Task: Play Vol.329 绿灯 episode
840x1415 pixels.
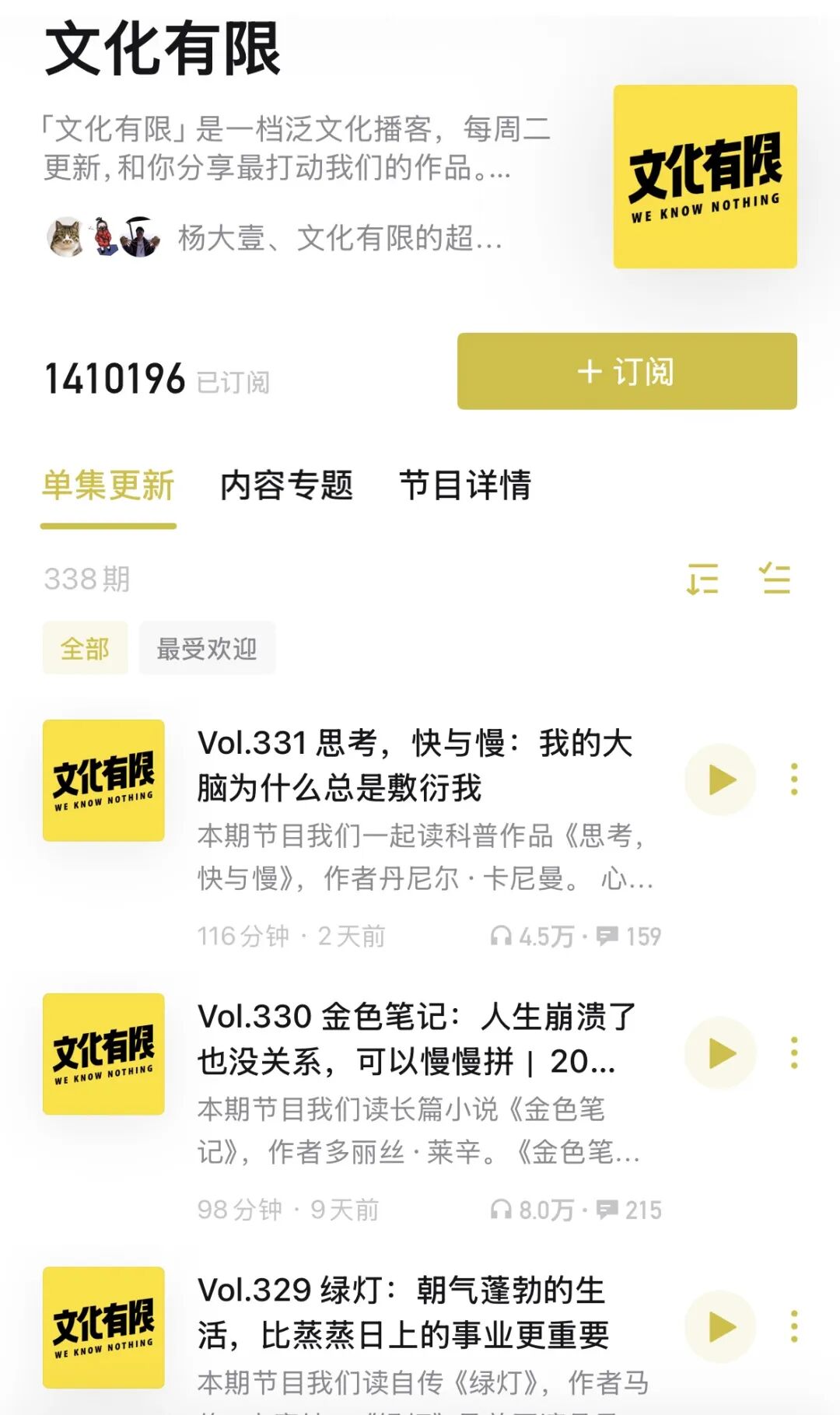Action: 720,1327
